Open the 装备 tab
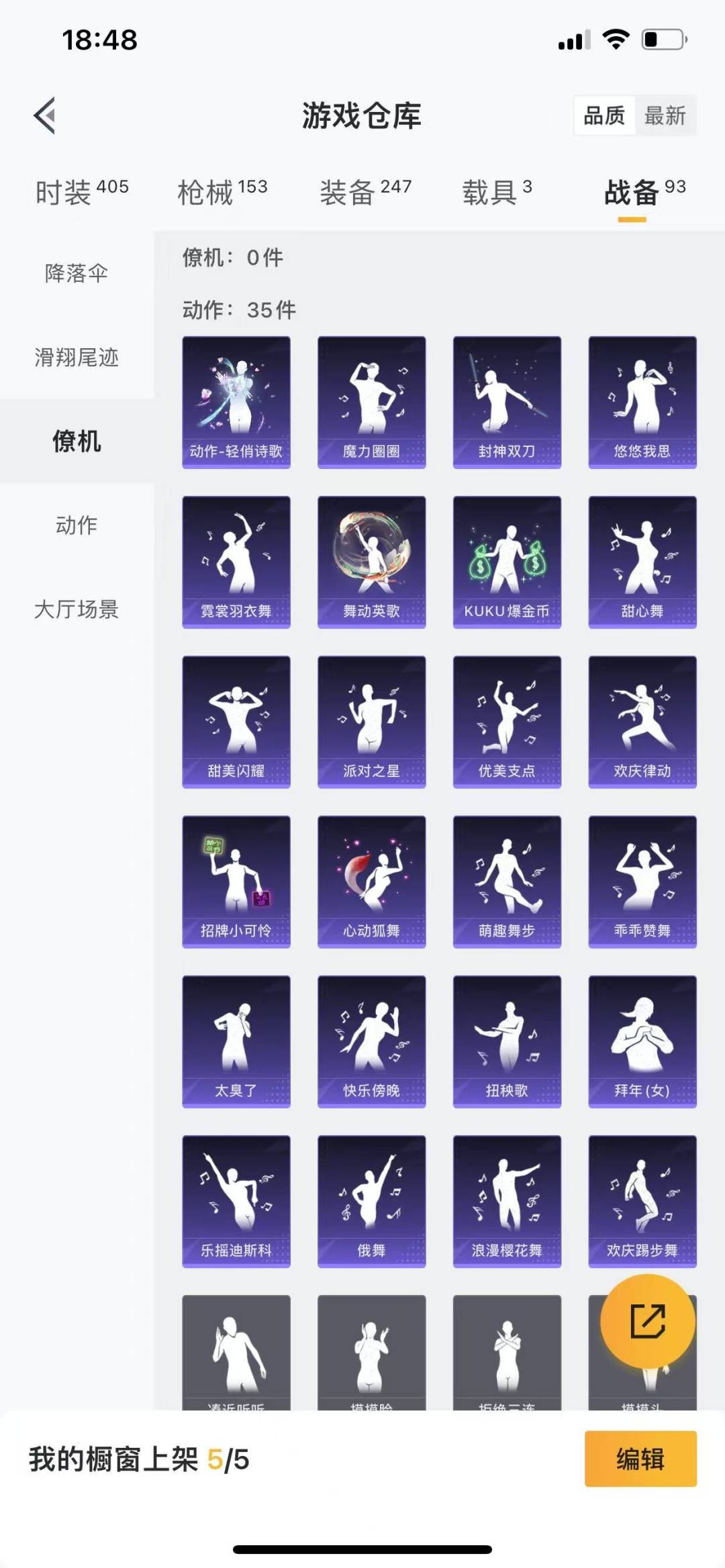Viewport: 725px width, 1568px height. (x=365, y=192)
